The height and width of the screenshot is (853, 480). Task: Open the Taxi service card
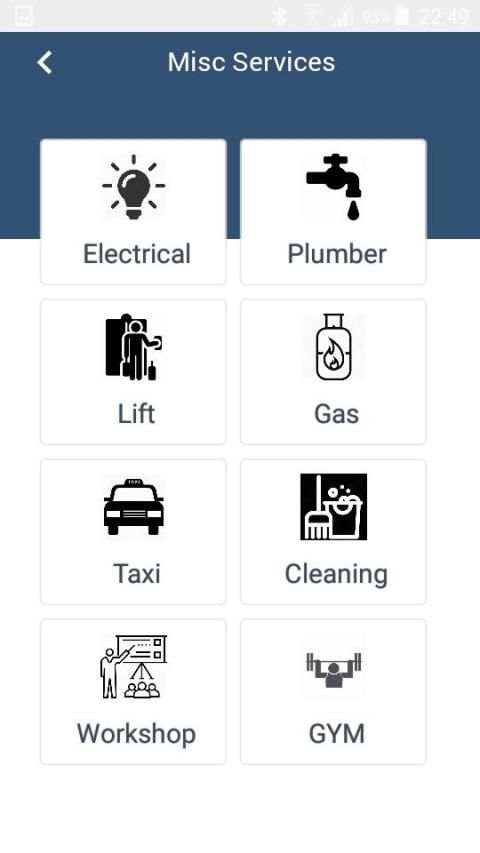click(133, 531)
